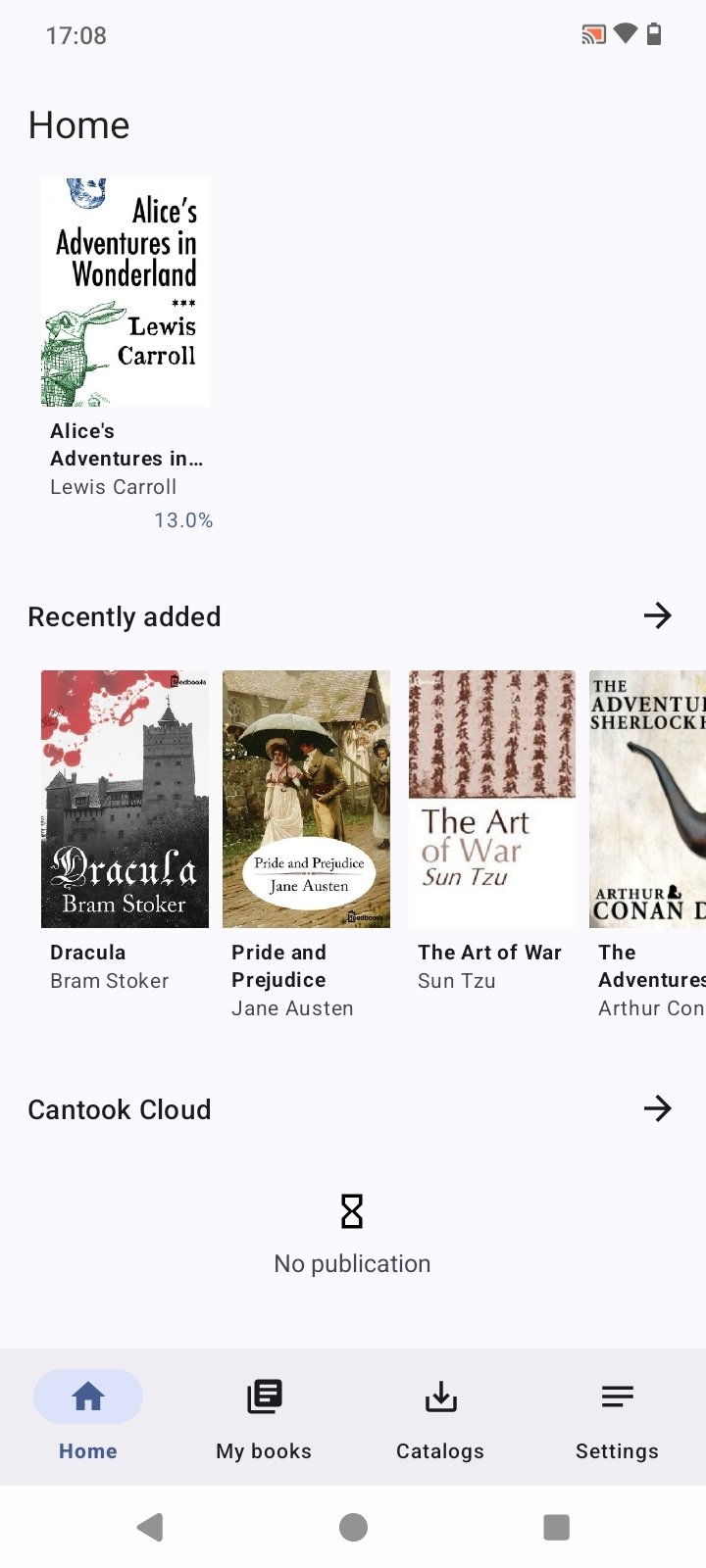
Task: Open the Dracula book cover
Action: [x=125, y=799]
